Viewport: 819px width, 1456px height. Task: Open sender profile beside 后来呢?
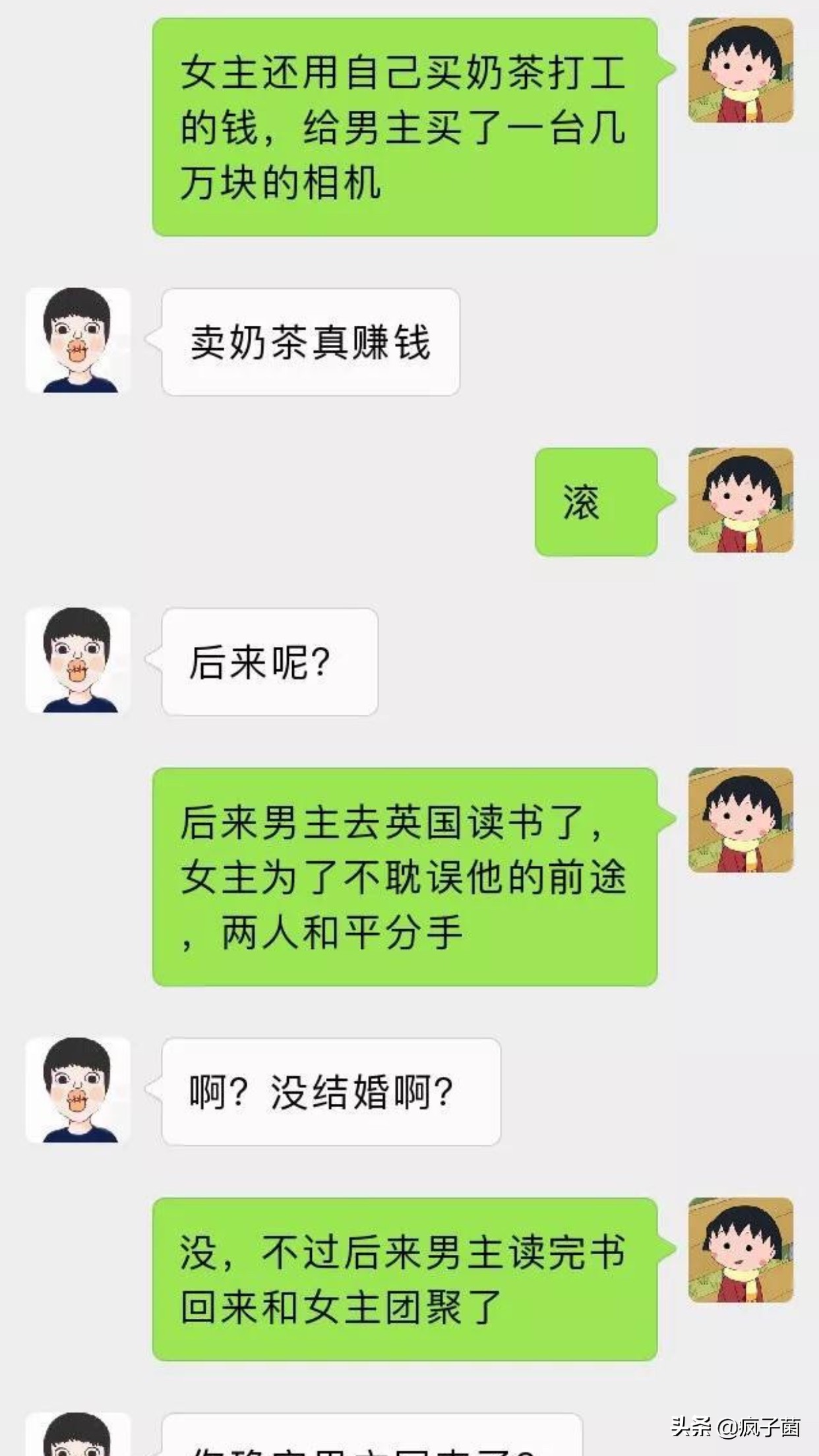(x=78, y=660)
